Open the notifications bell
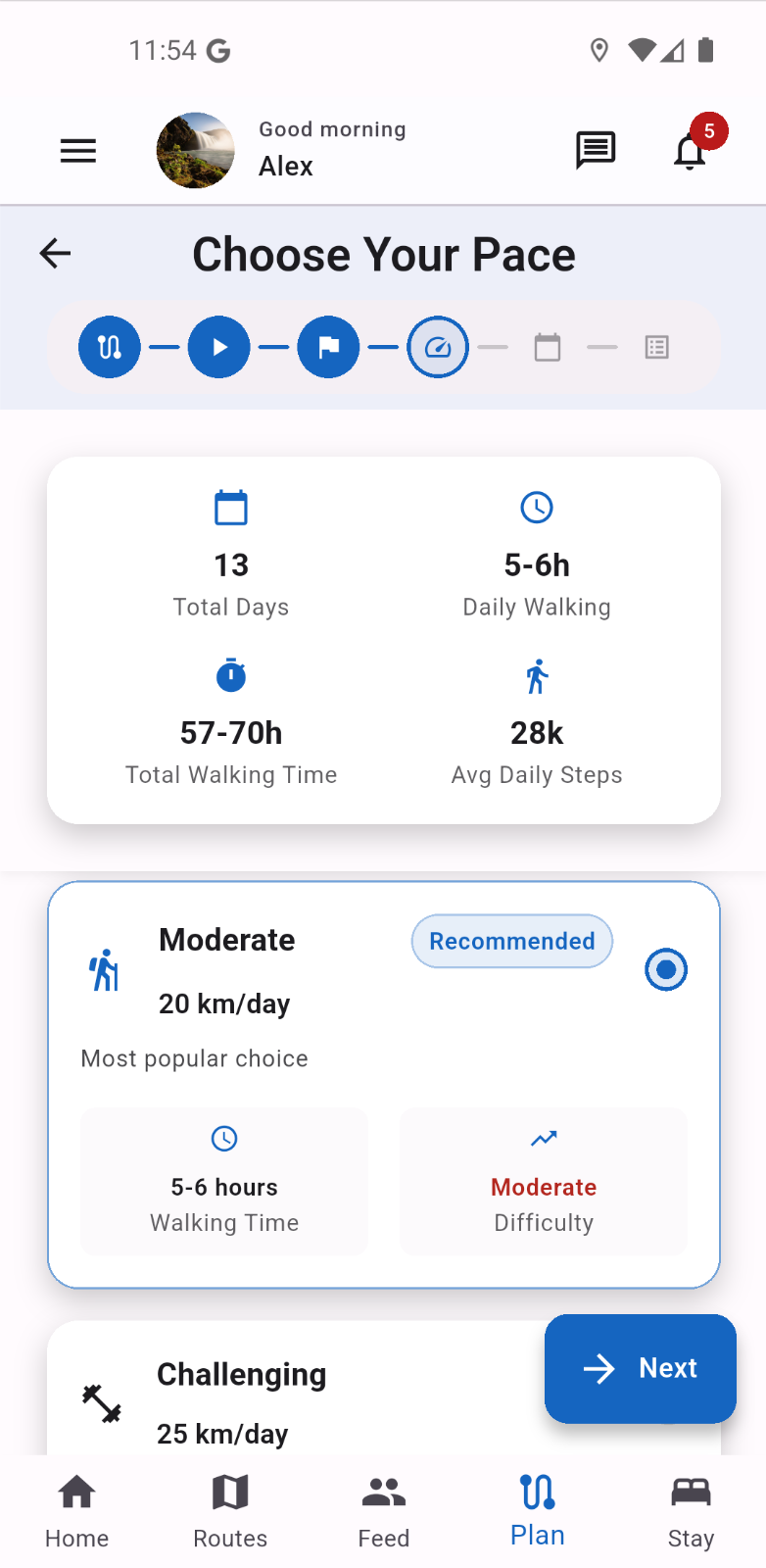The image size is (766, 1568). (x=691, y=151)
